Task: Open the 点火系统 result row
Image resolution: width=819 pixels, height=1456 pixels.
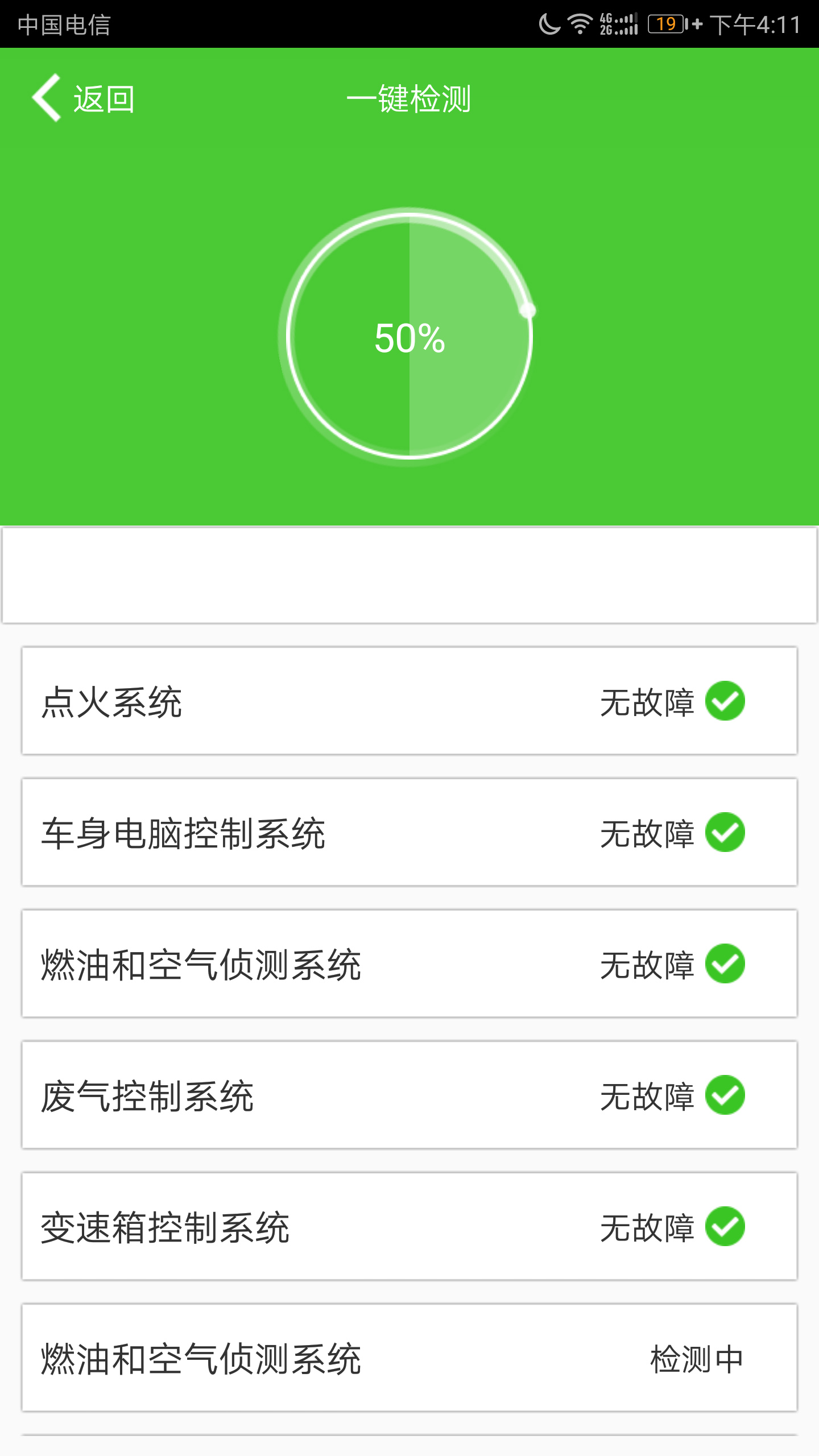Action: (409, 701)
